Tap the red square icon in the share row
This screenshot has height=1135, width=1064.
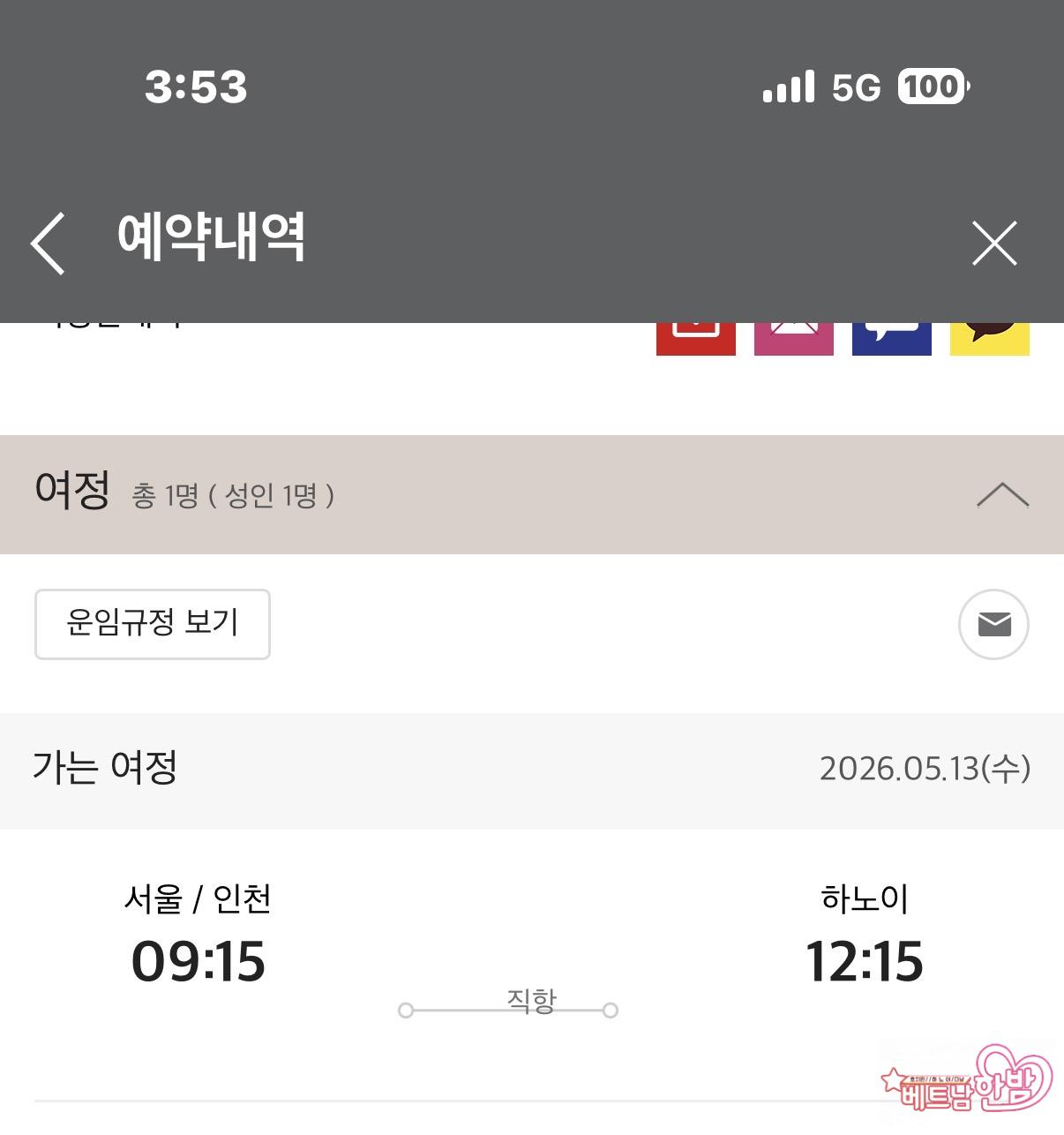(x=695, y=339)
